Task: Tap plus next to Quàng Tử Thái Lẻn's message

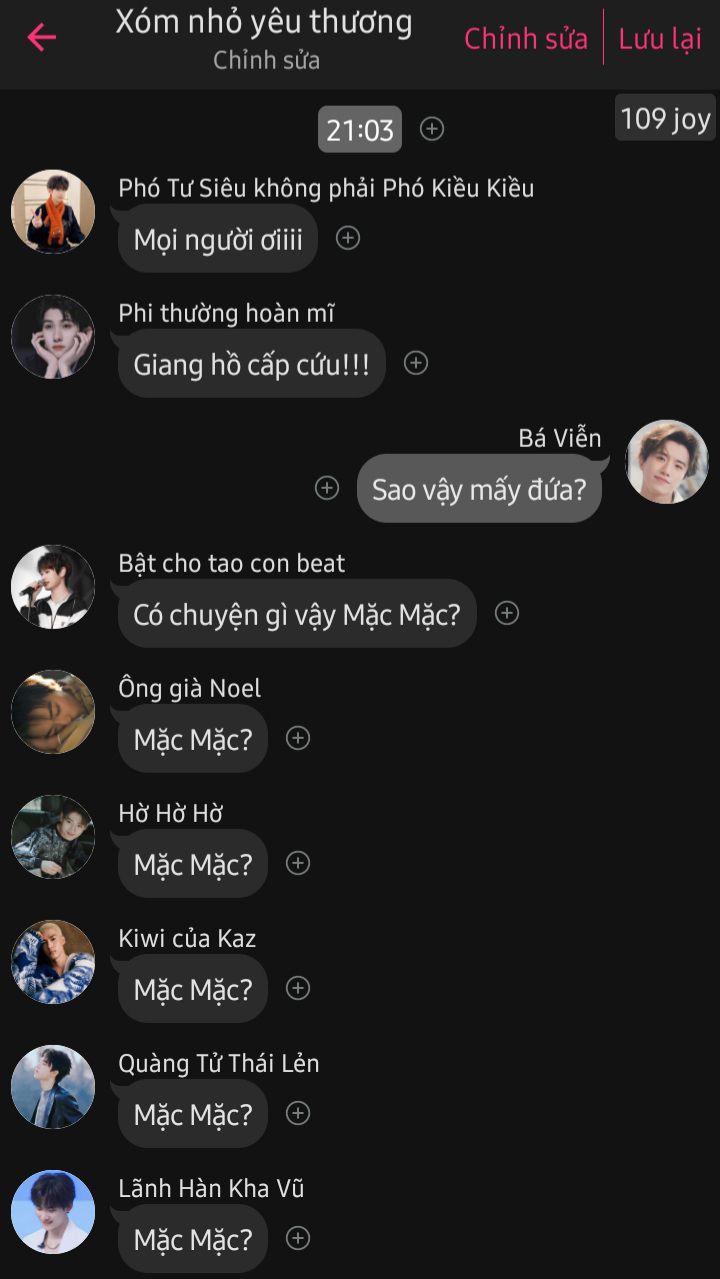Action: 298,1113
